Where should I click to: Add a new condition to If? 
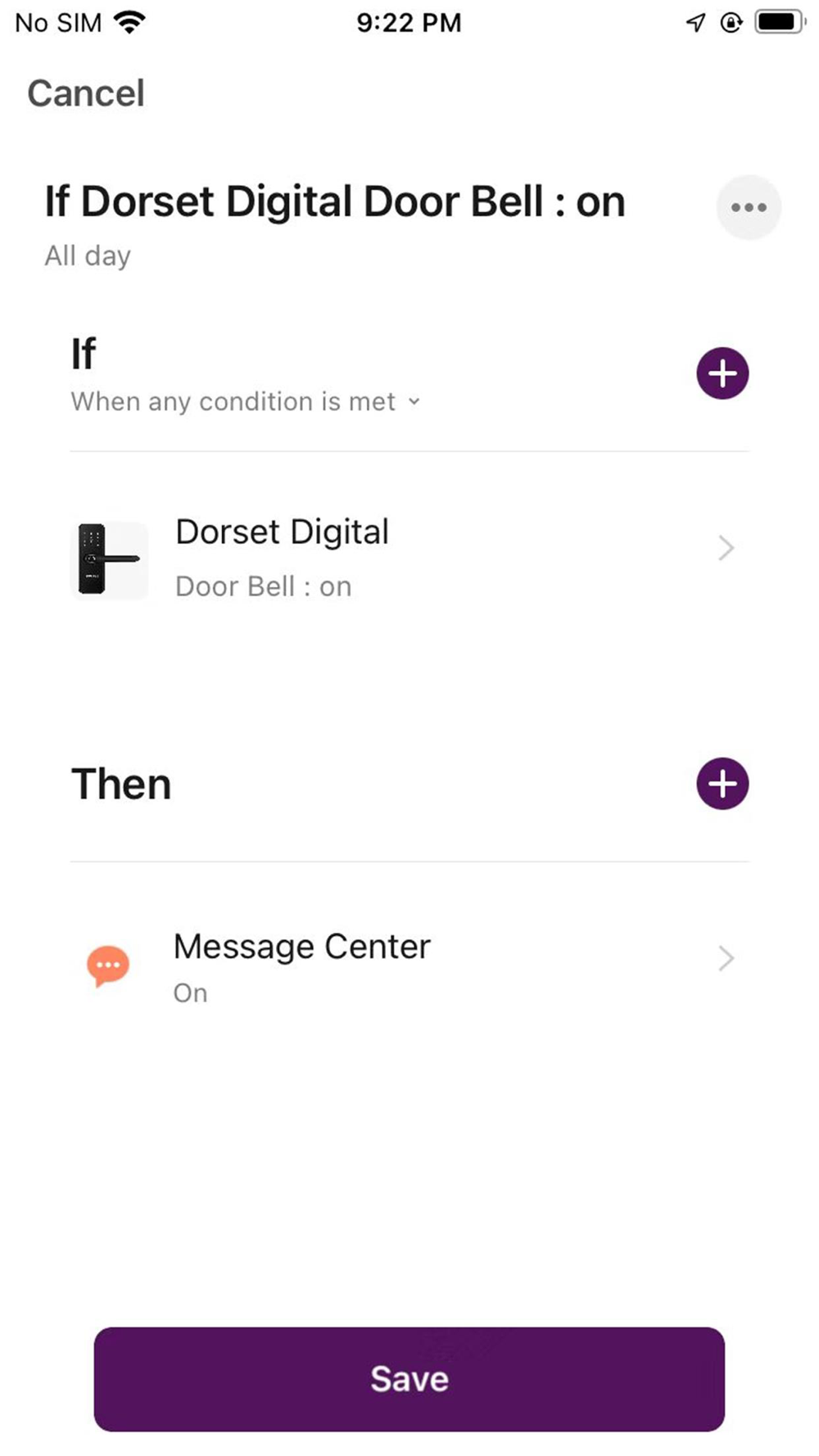[722, 373]
